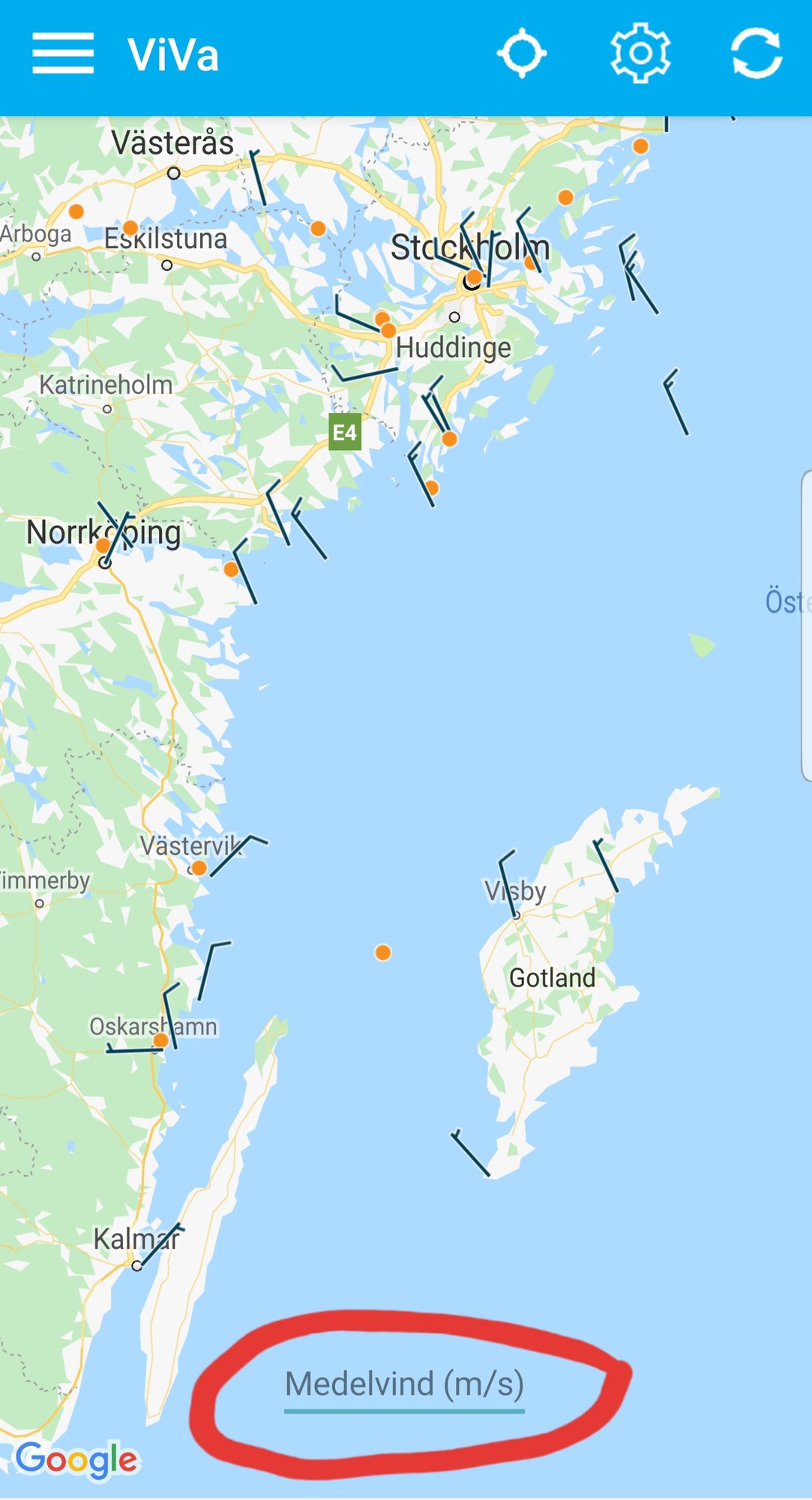
Task: Tap the wind barb at Visby
Action: 508,883
